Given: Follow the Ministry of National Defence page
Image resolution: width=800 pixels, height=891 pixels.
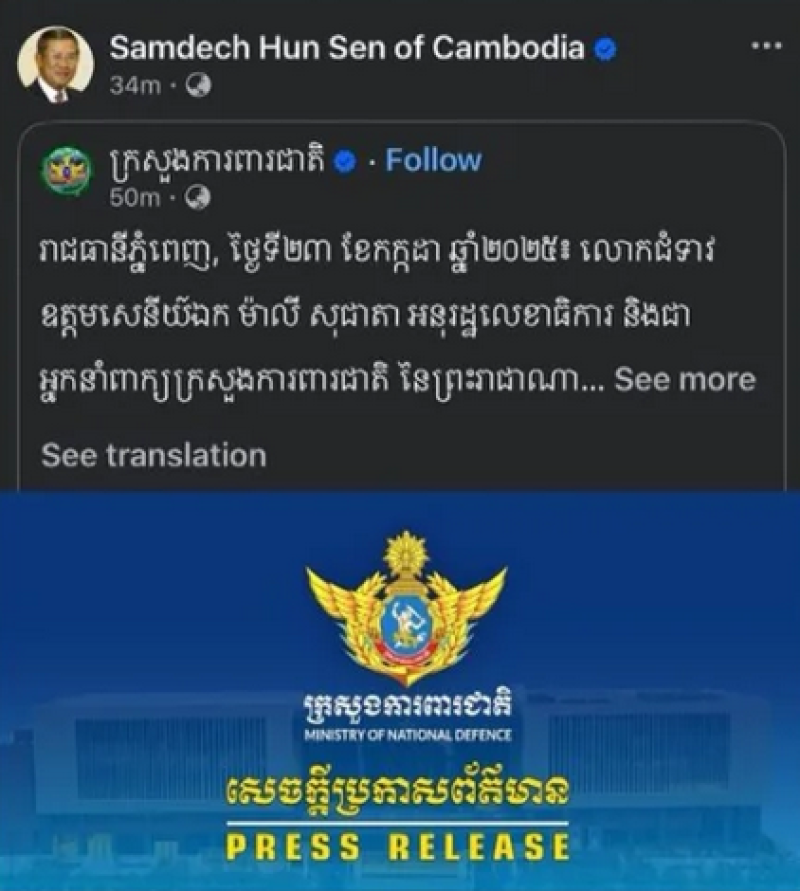Looking at the screenshot, I should 433,160.
